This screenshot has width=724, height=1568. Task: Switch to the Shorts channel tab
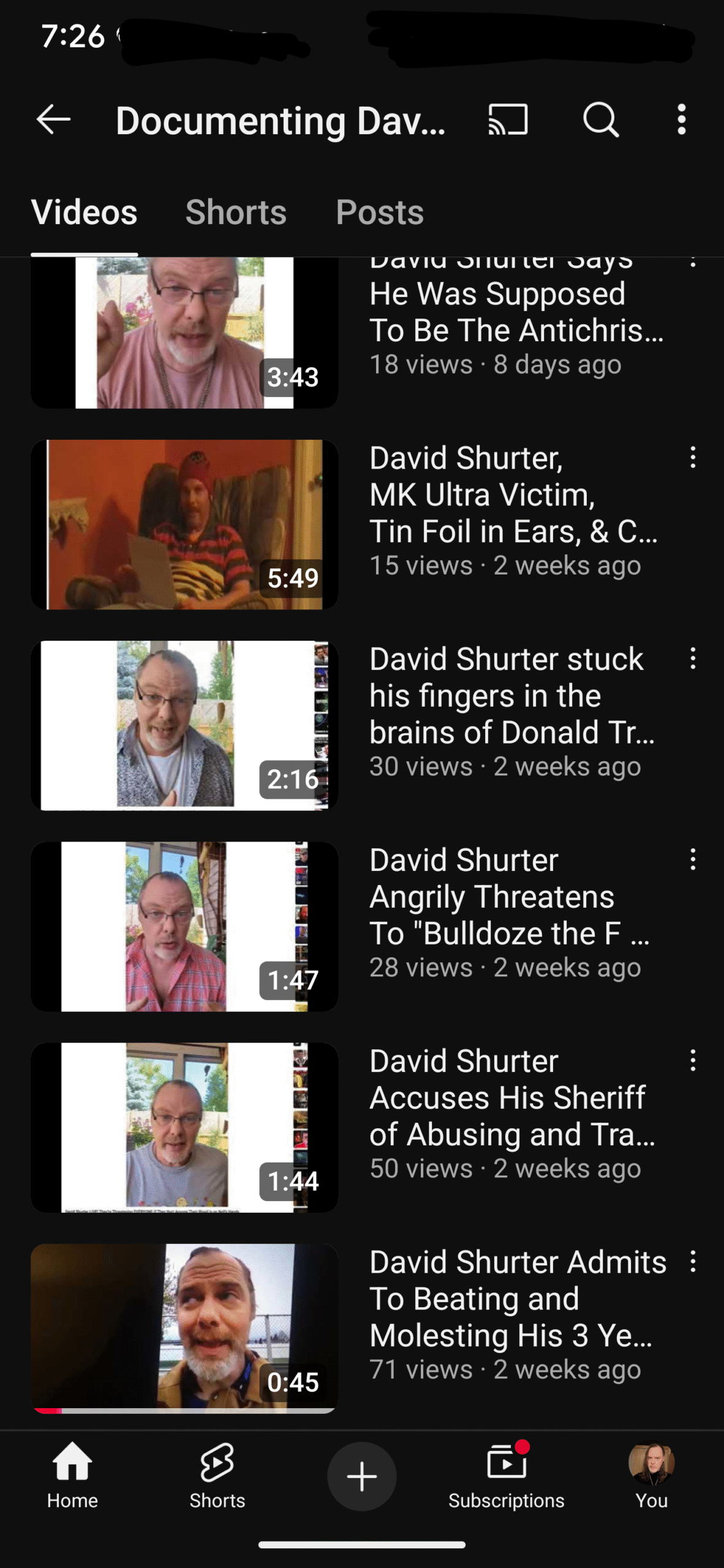(236, 213)
